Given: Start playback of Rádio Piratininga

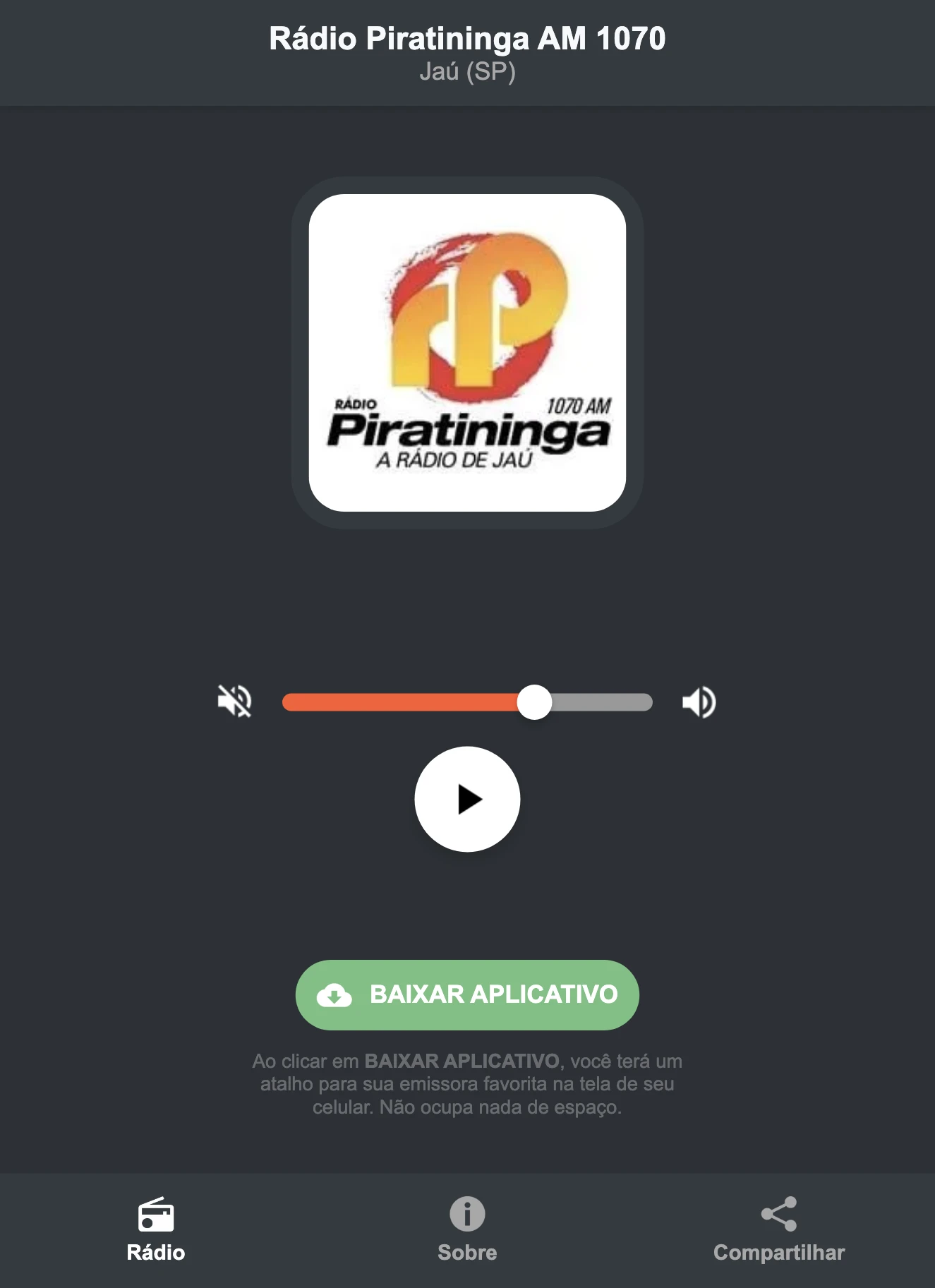Looking at the screenshot, I should click(467, 798).
